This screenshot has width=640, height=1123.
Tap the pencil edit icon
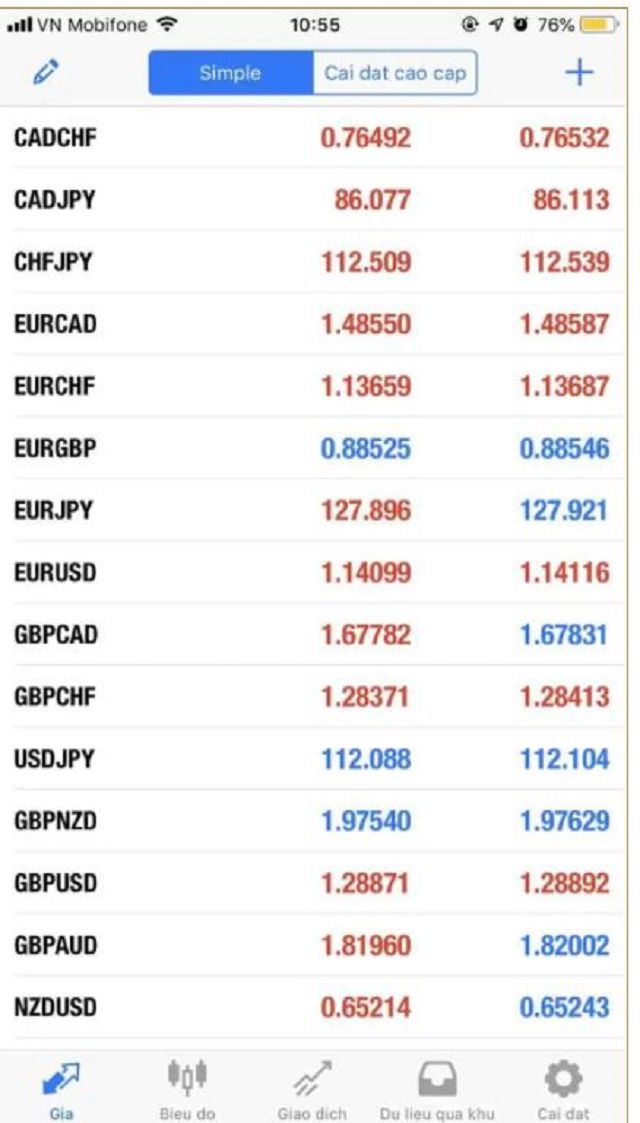point(45,72)
